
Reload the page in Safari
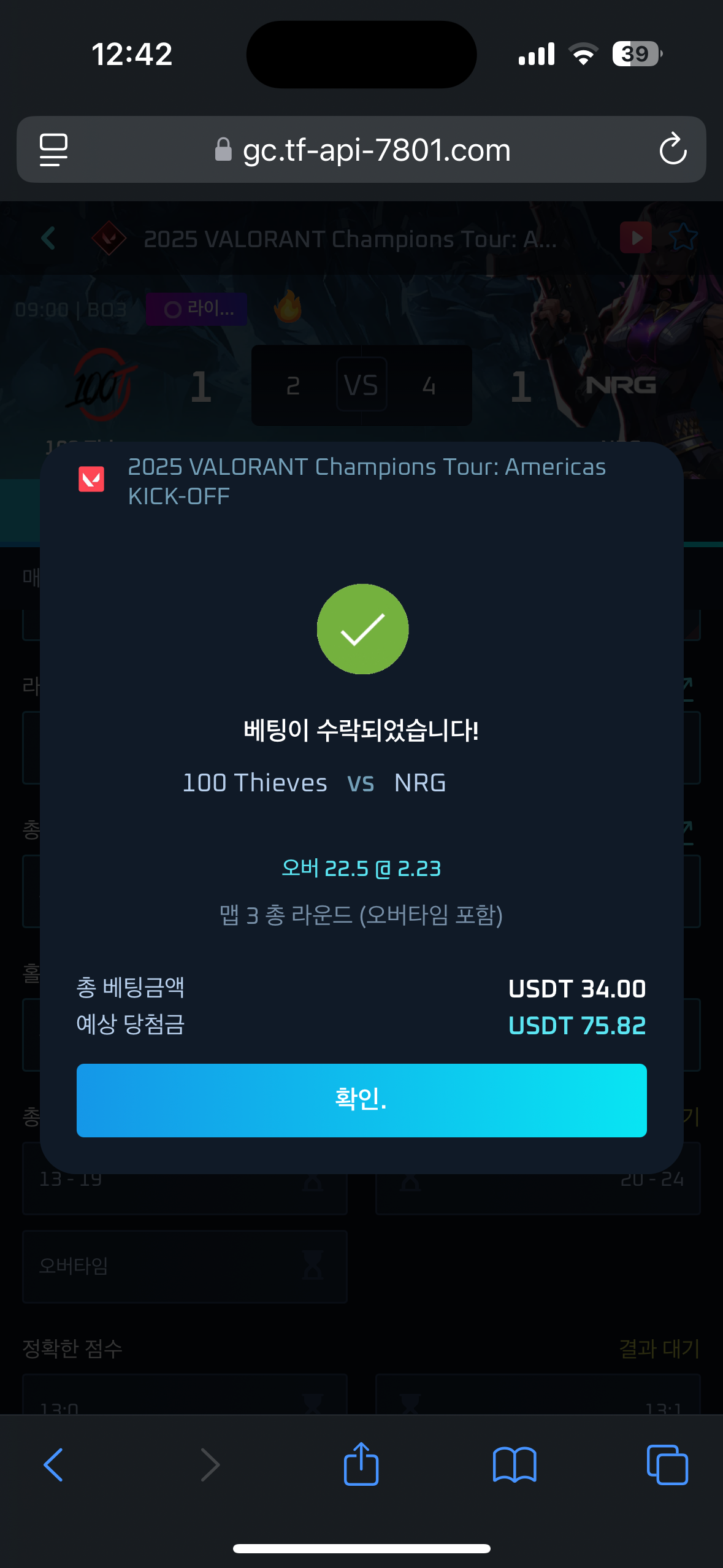pos(673,149)
